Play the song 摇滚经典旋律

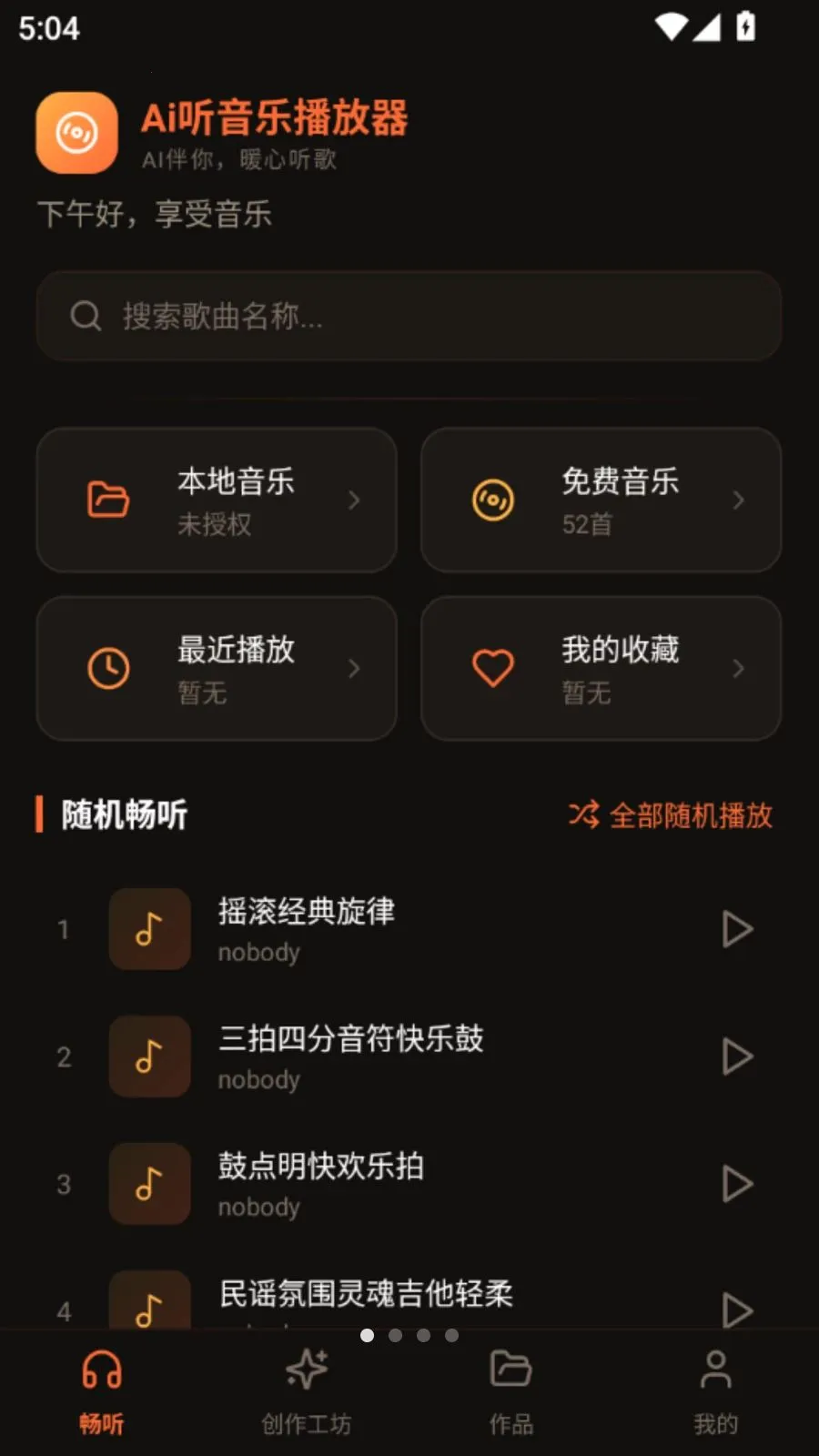[x=737, y=929]
